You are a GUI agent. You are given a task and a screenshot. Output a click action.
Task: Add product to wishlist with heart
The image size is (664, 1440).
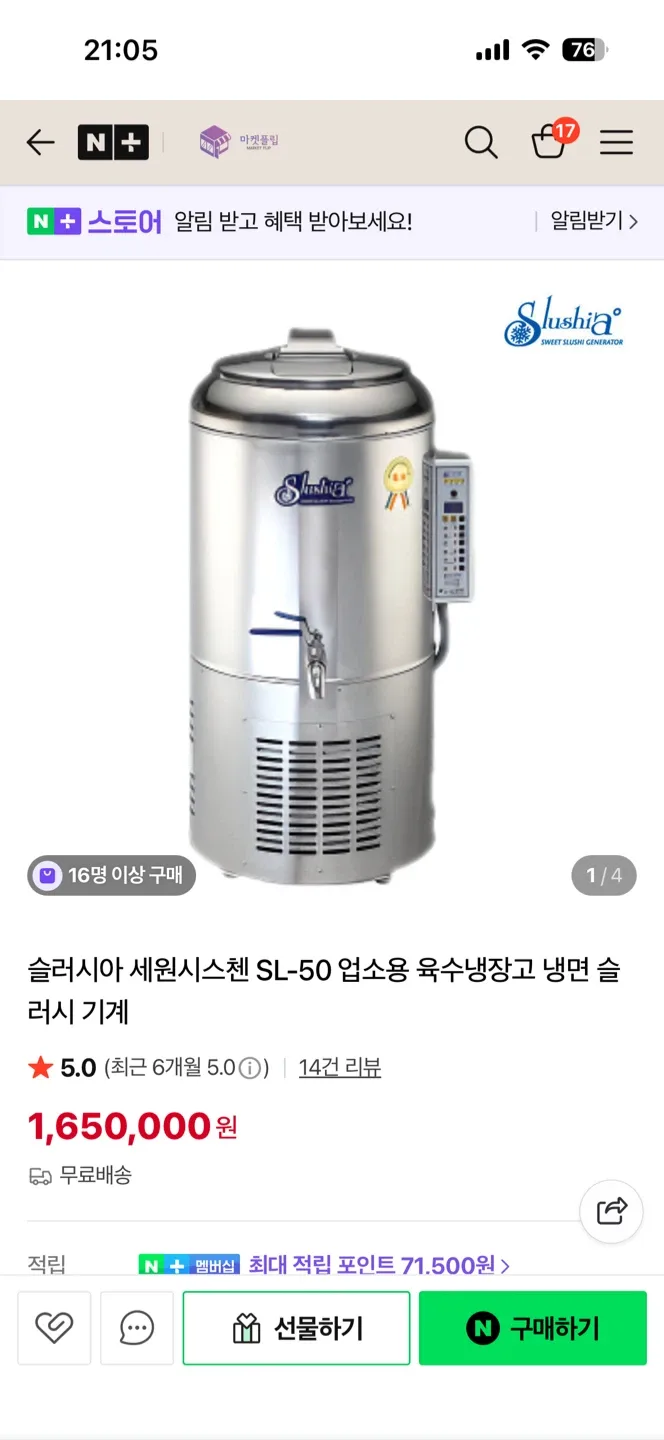[54, 1328]
